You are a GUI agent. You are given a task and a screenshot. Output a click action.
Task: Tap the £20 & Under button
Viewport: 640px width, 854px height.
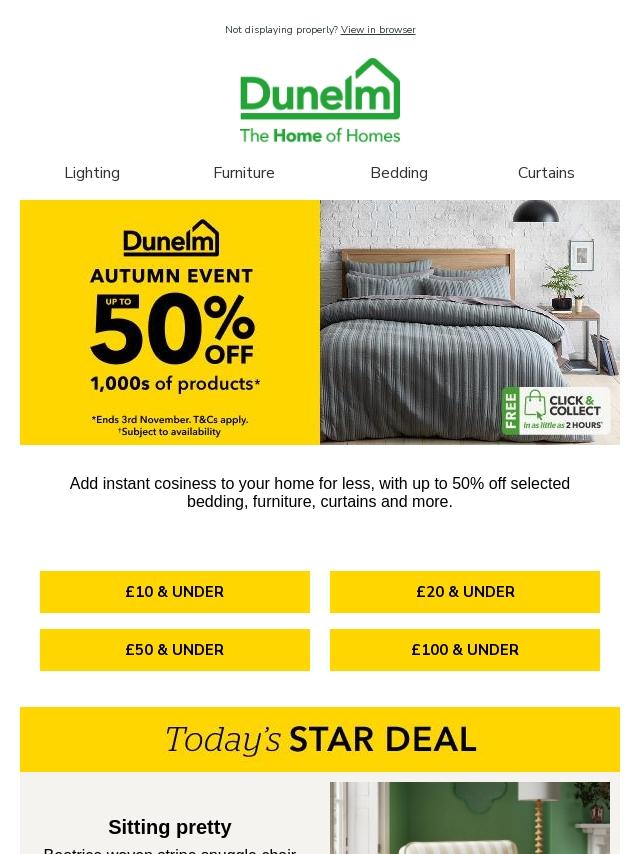[465, 591]
